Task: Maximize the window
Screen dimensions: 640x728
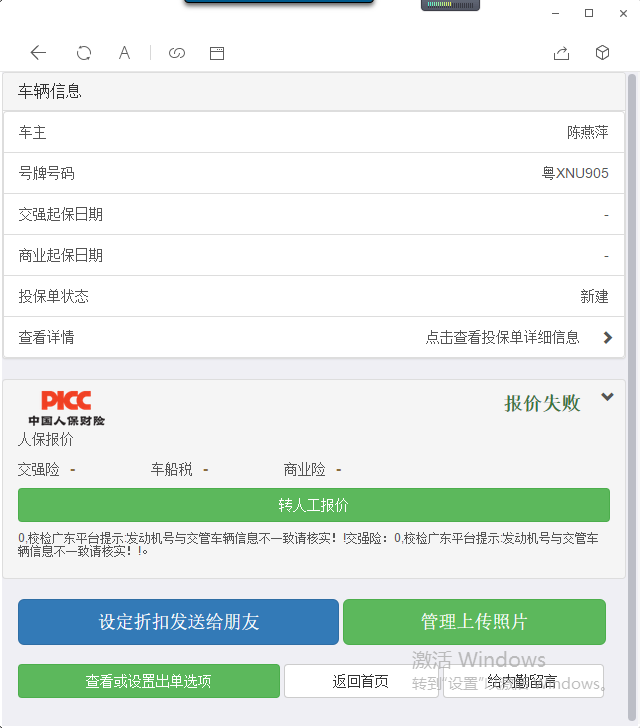Action: coord(589,13)
